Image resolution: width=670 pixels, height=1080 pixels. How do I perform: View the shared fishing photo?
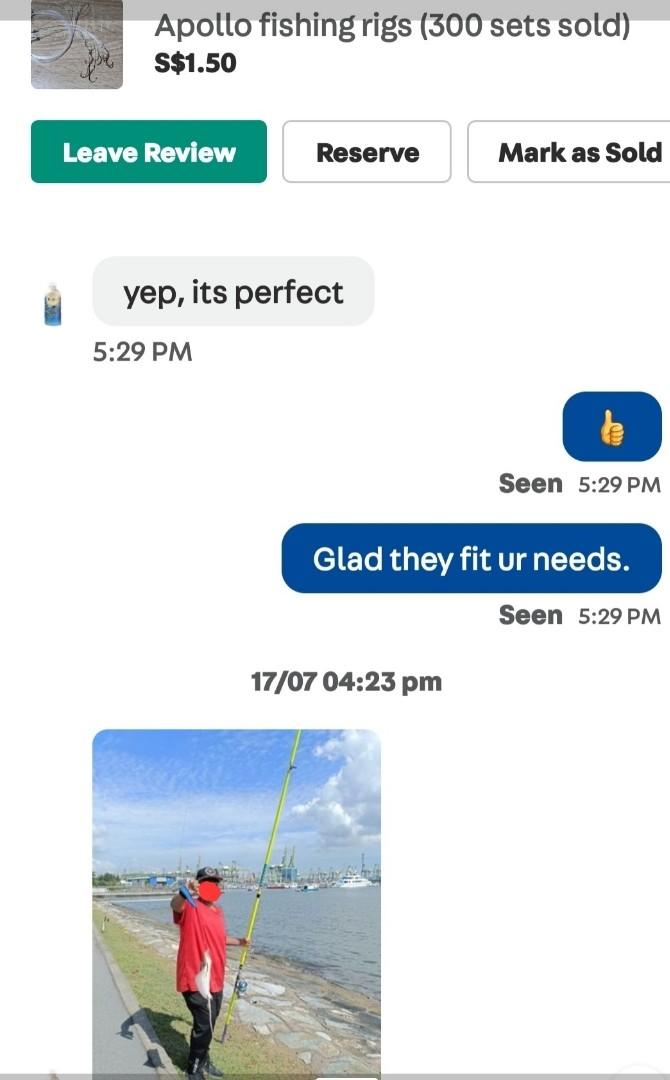pyautogui.click(x=236, y=900)
